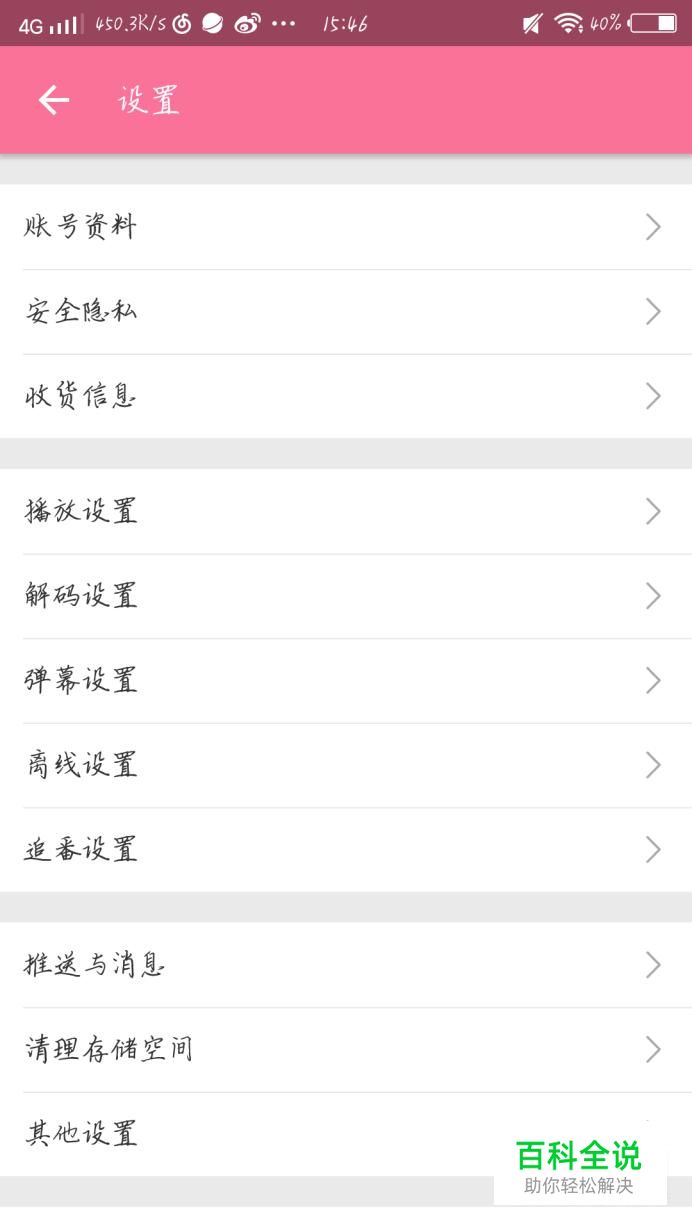Screen dimensions: 692x1230
Task: Open 推送与消息 settings
Action: pyautogui.click(x=346, y=965)
